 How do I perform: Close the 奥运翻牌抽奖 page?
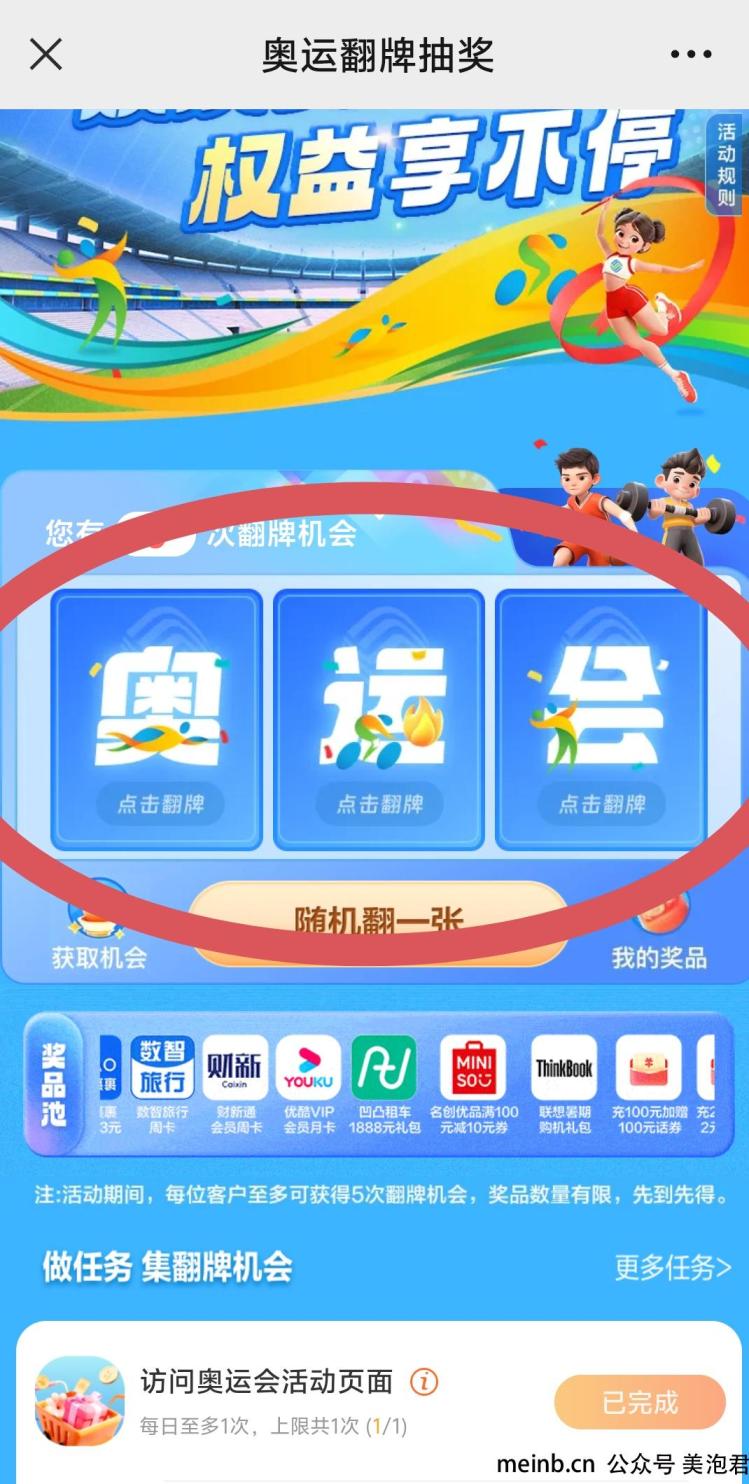(x=46, y=54)
